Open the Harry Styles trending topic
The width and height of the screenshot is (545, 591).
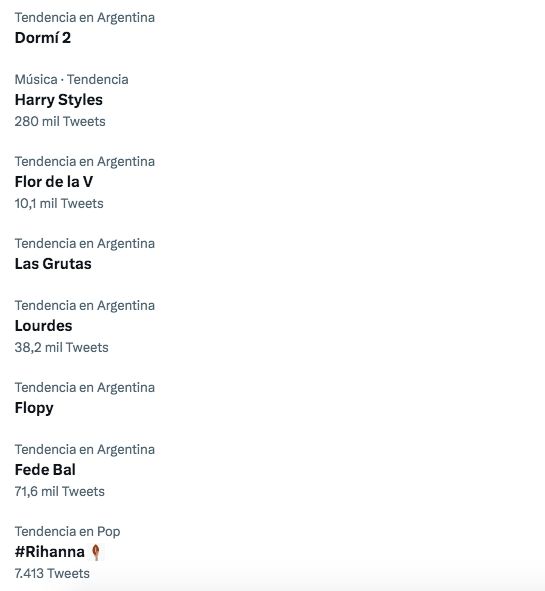[58, 100]
